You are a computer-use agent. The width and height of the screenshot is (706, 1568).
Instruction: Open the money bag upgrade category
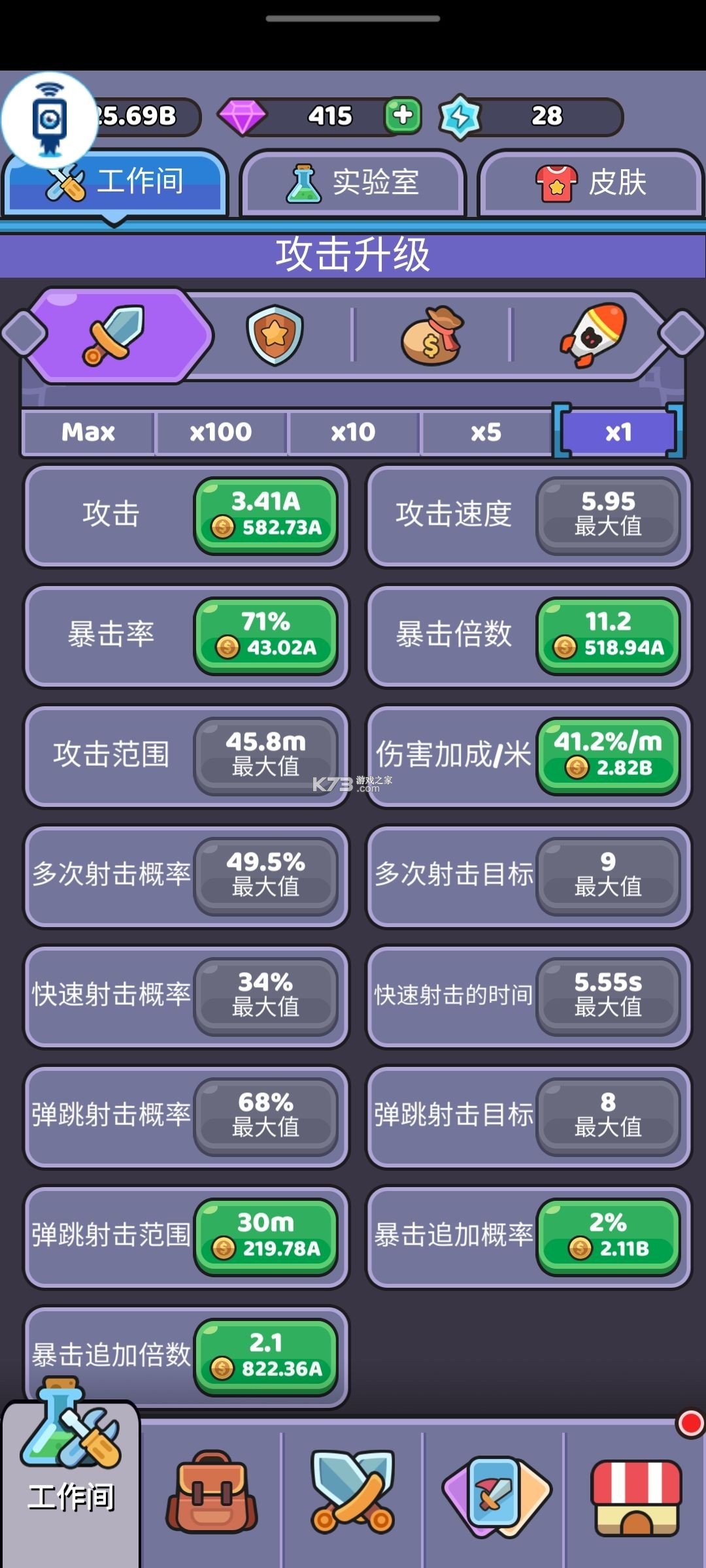(431, 335)
